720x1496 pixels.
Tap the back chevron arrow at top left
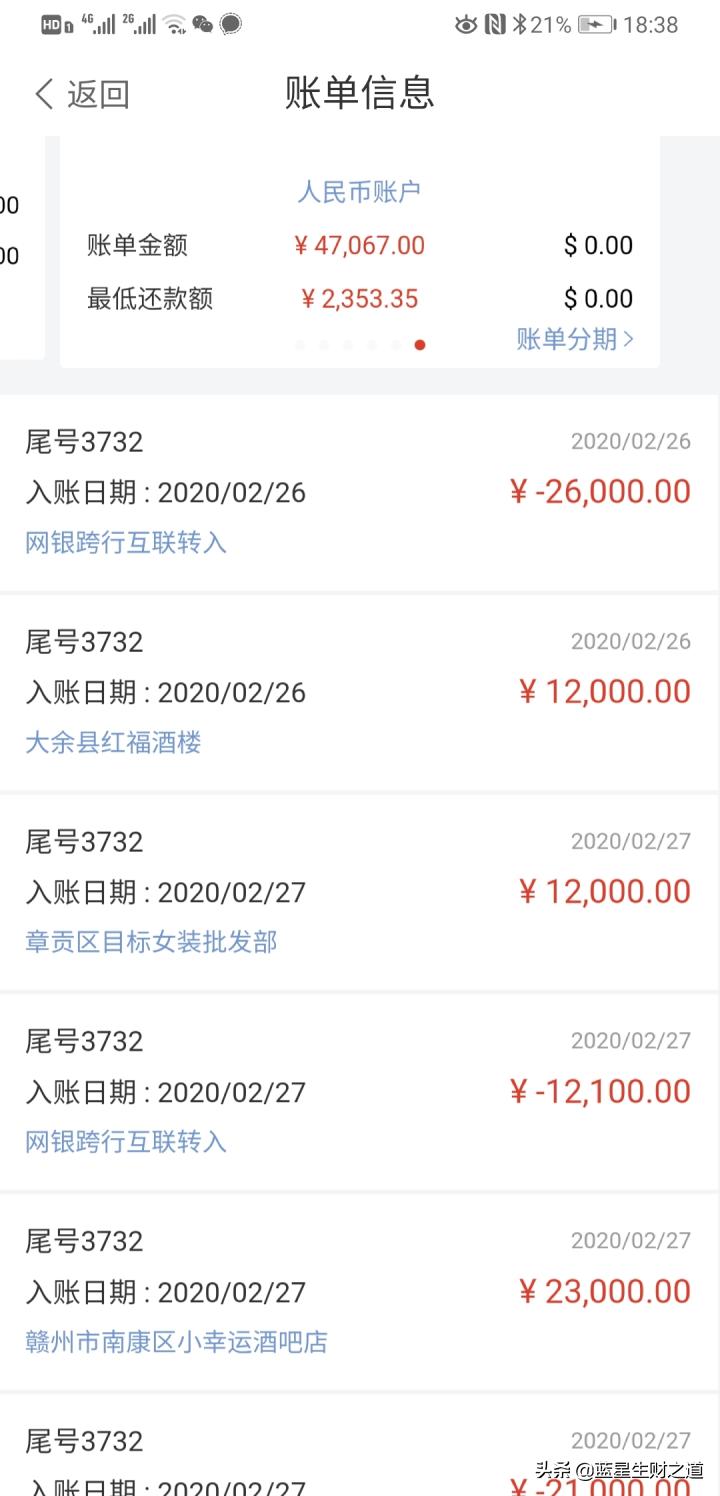(x=42, y=92)
